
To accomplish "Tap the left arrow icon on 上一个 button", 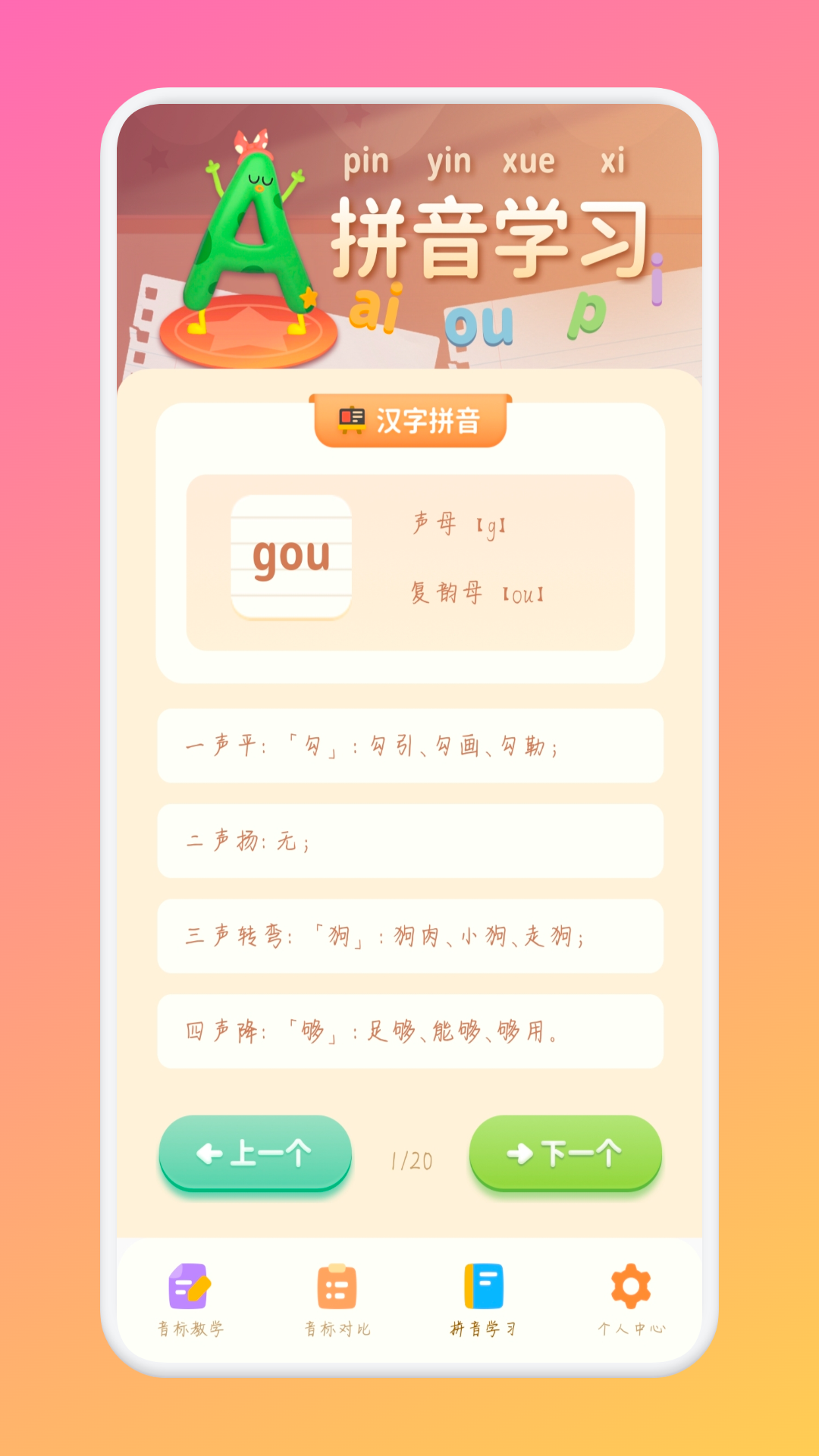I will pos(208,1153).
